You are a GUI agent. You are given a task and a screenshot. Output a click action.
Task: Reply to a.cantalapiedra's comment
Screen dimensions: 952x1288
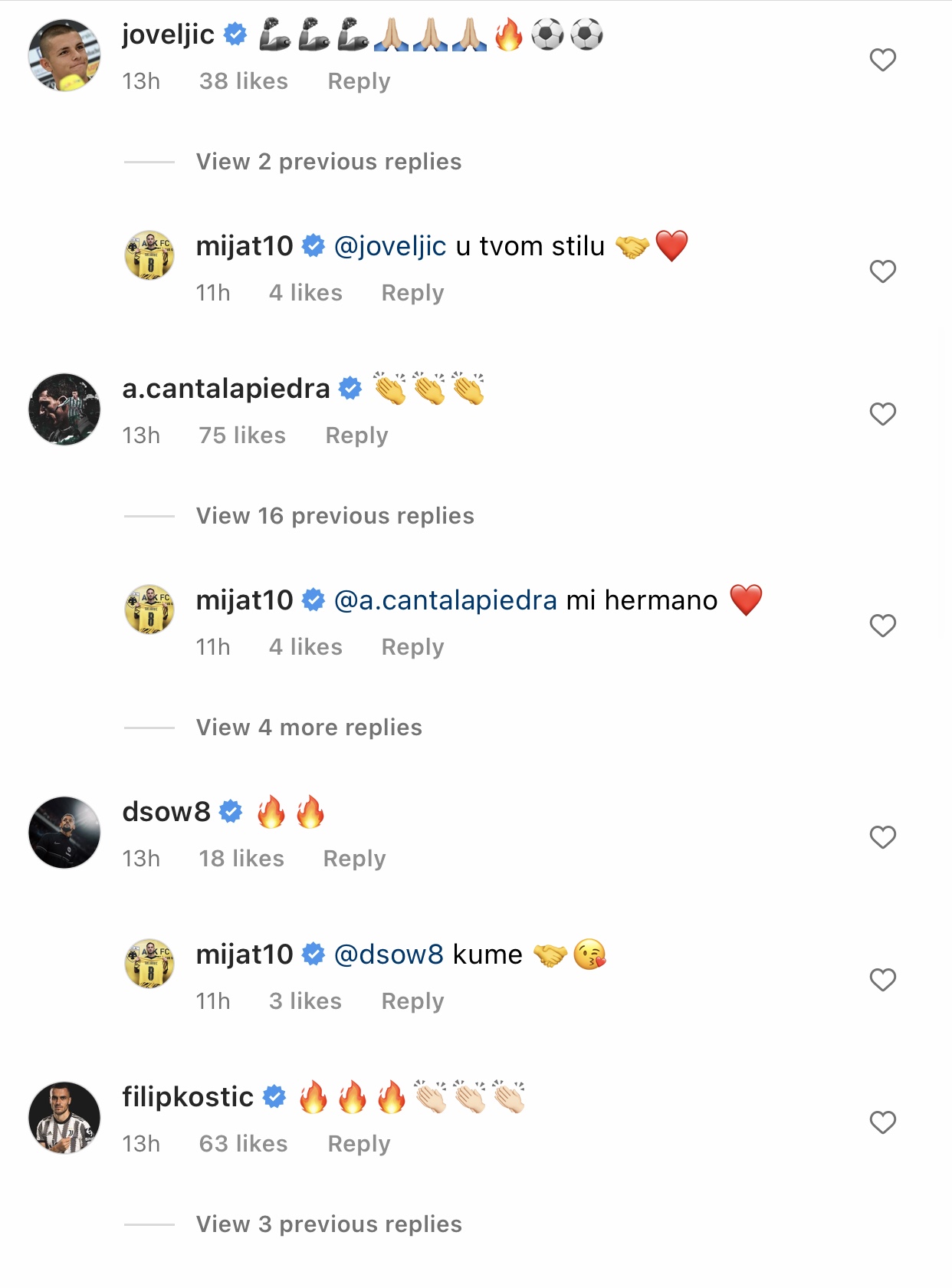pos(356,435)
